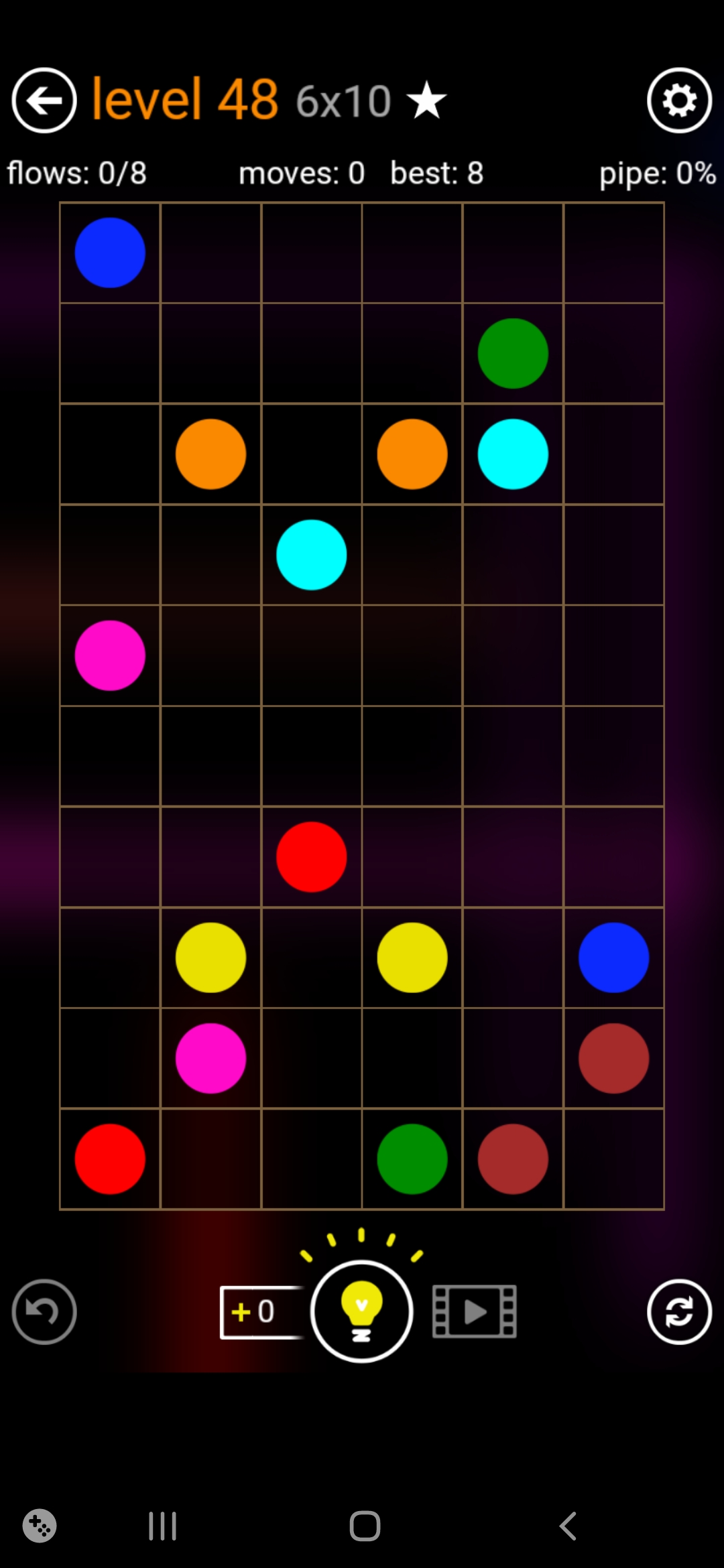Use the lightbulb hint button
The width and height of the screenshot is (724, 1568).
click(x=361, y=1311)
